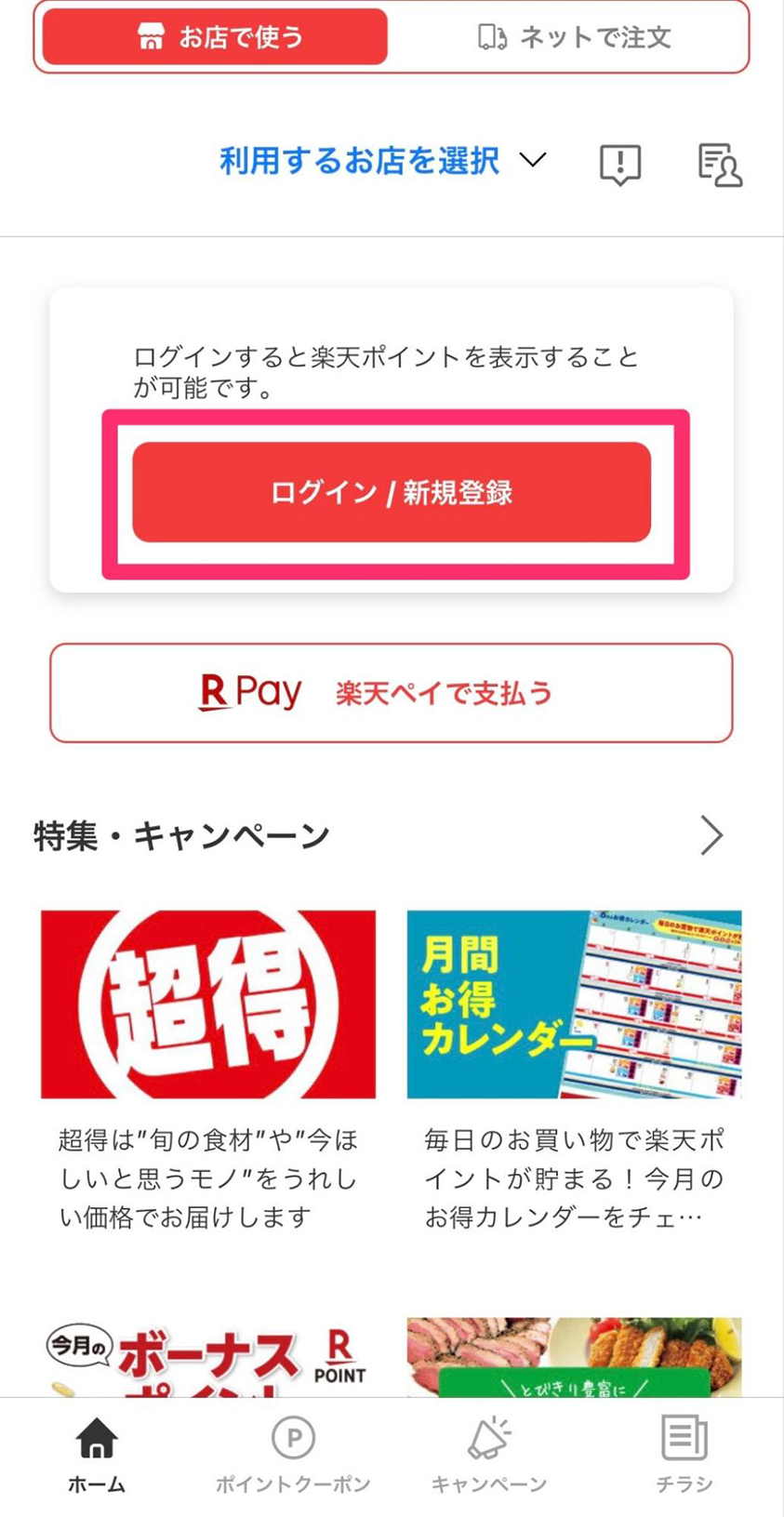Open the notices speech-bubble icon
The width and height of the screenshot is (784, 1517).
619,165
